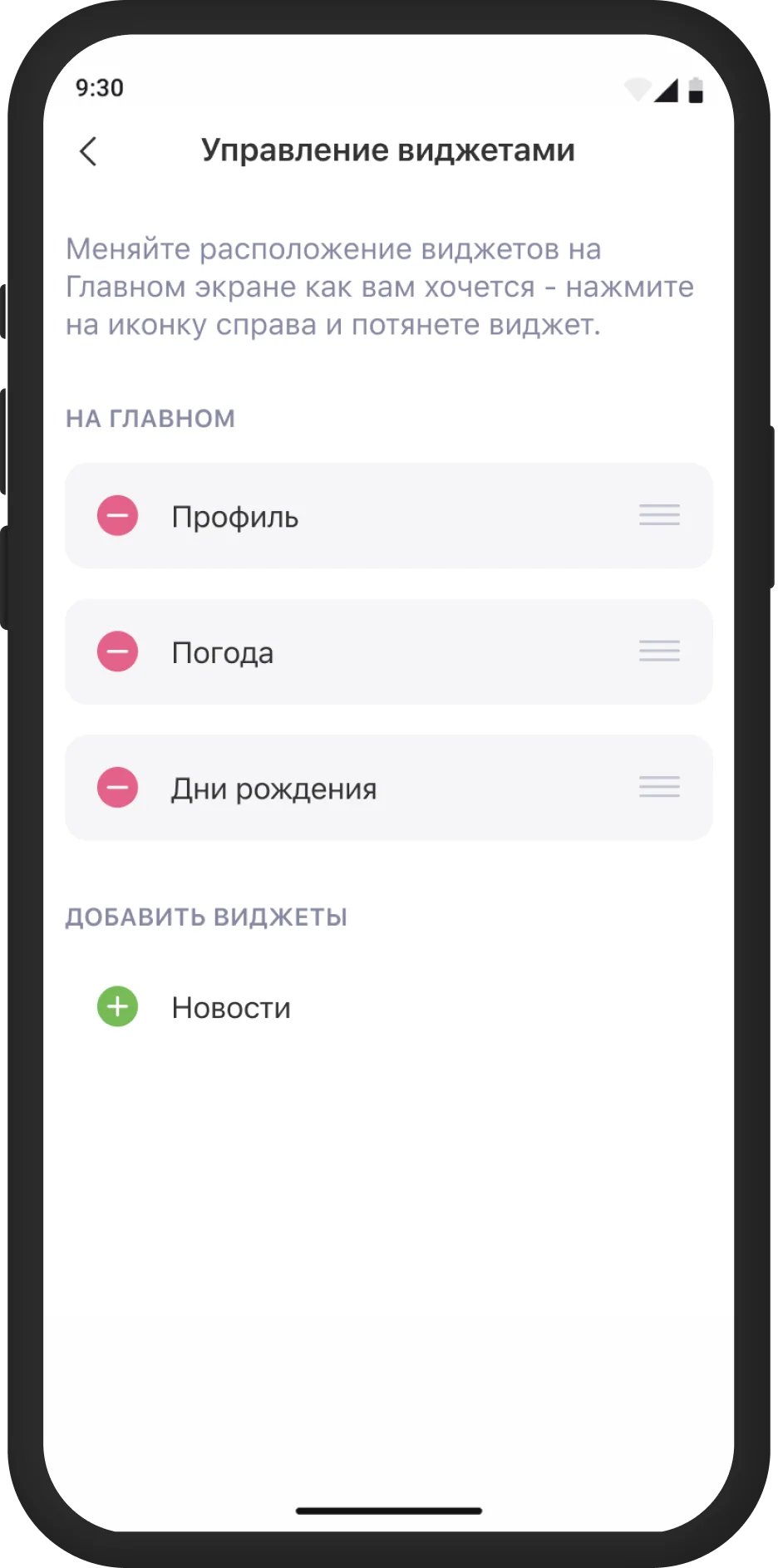778x1568 pixels.
Task: Remove the Погода widget
Action: [118, 651]
